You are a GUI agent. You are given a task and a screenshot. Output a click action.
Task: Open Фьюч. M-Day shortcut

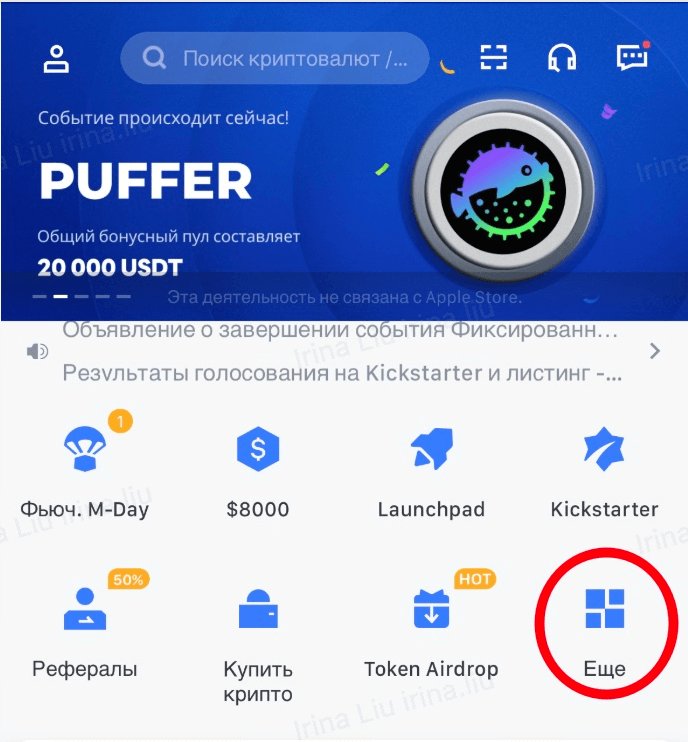click(x=85, y=468)
